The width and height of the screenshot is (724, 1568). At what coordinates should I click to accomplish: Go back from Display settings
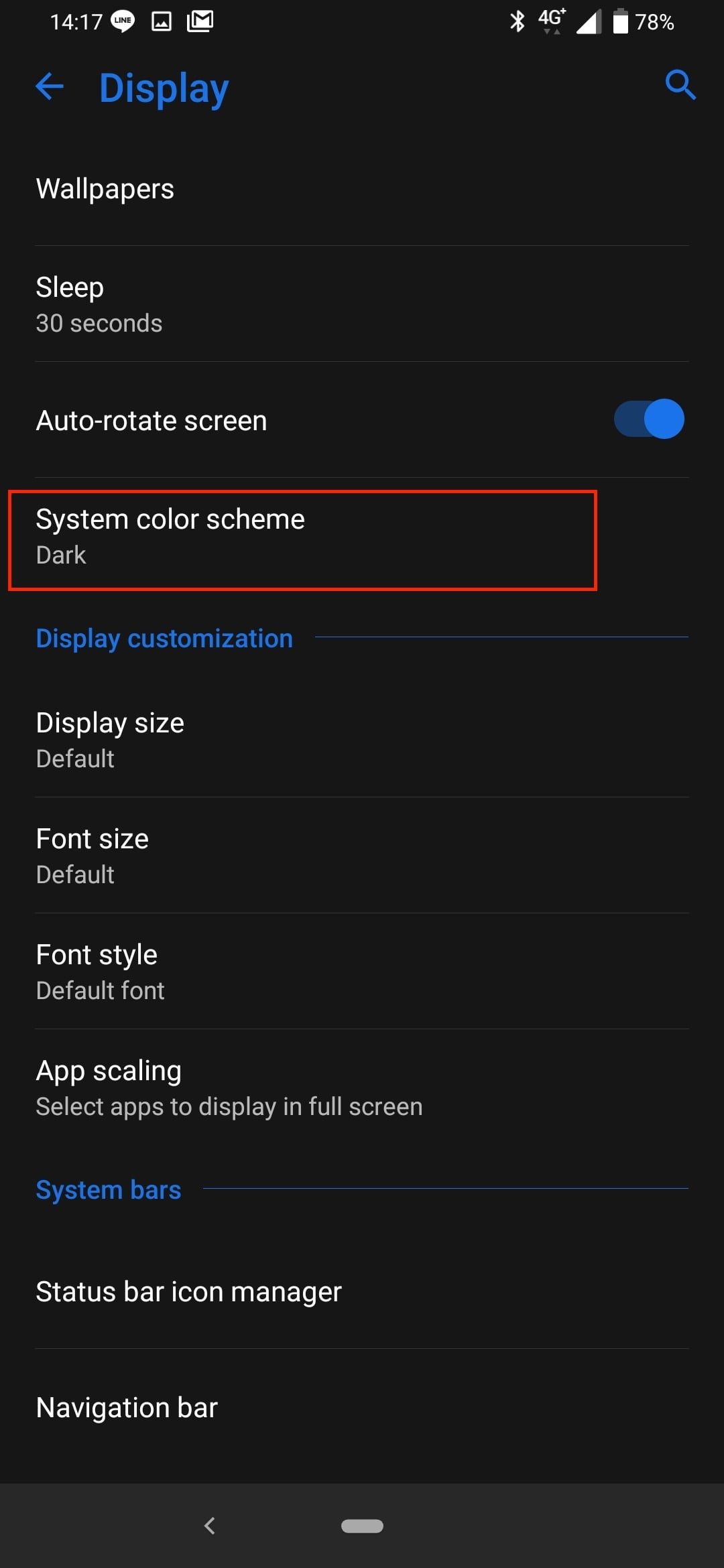49,86
